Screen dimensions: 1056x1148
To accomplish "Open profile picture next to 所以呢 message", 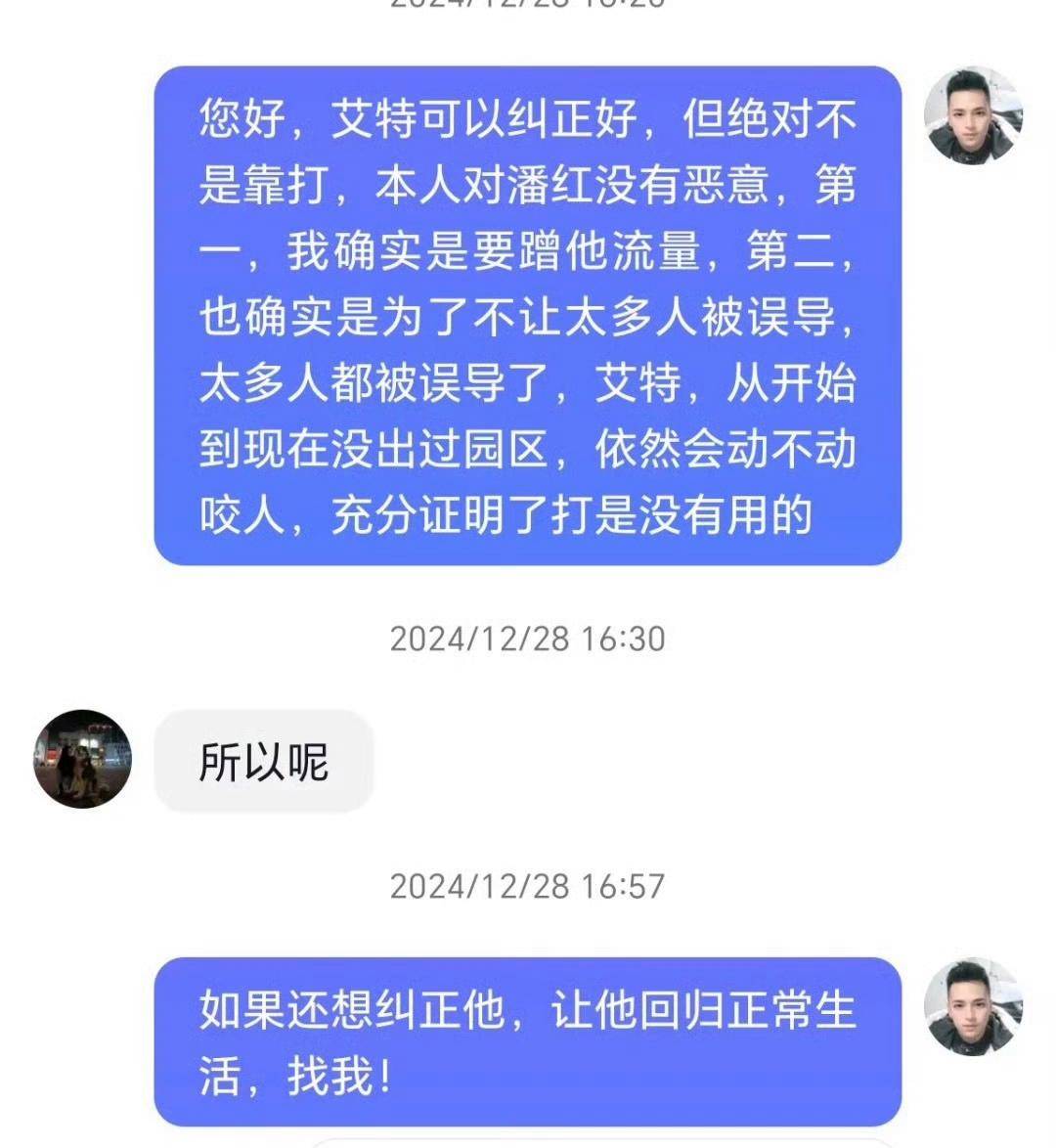I will [x=82, y=759].
